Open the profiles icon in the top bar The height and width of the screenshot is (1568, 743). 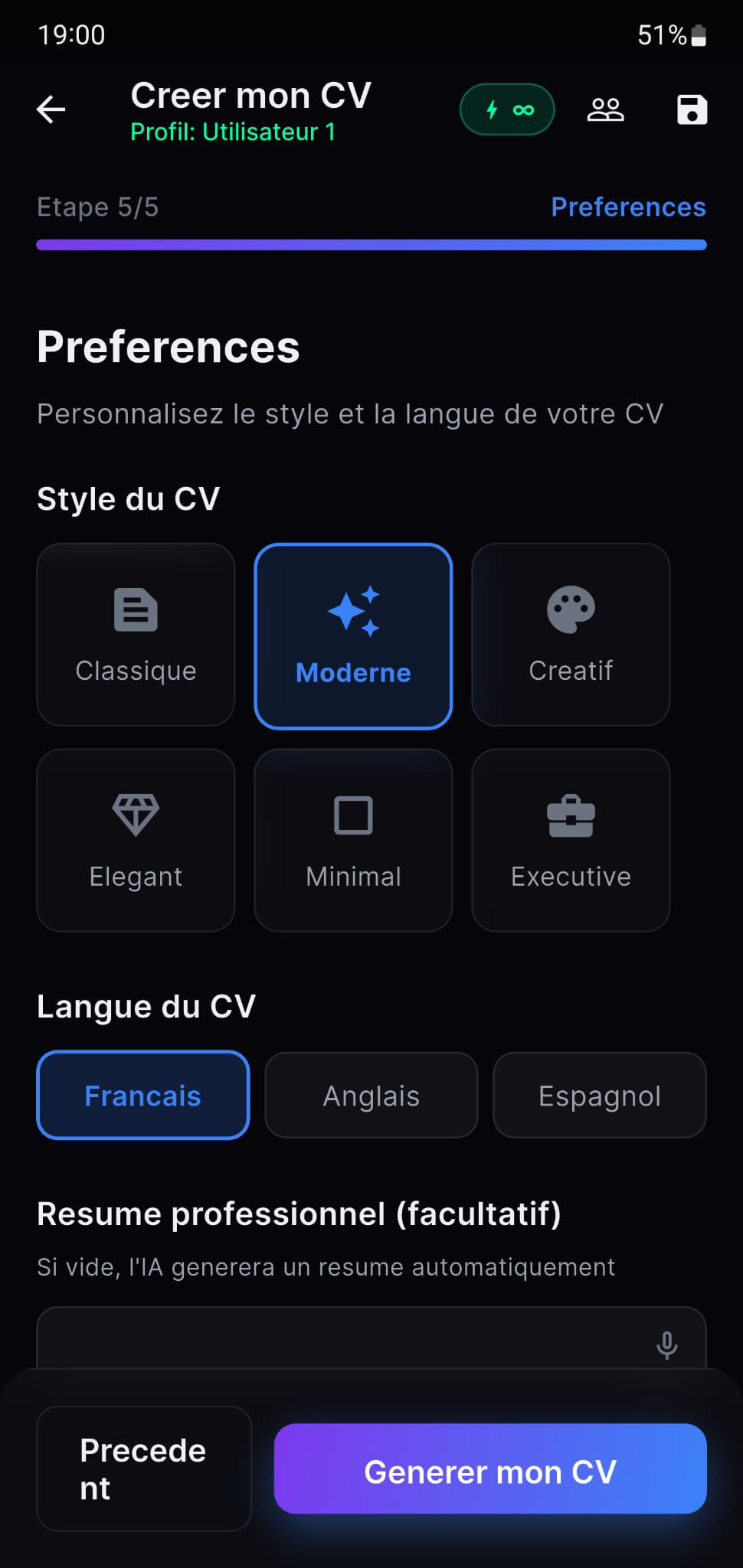pos(605,109)
